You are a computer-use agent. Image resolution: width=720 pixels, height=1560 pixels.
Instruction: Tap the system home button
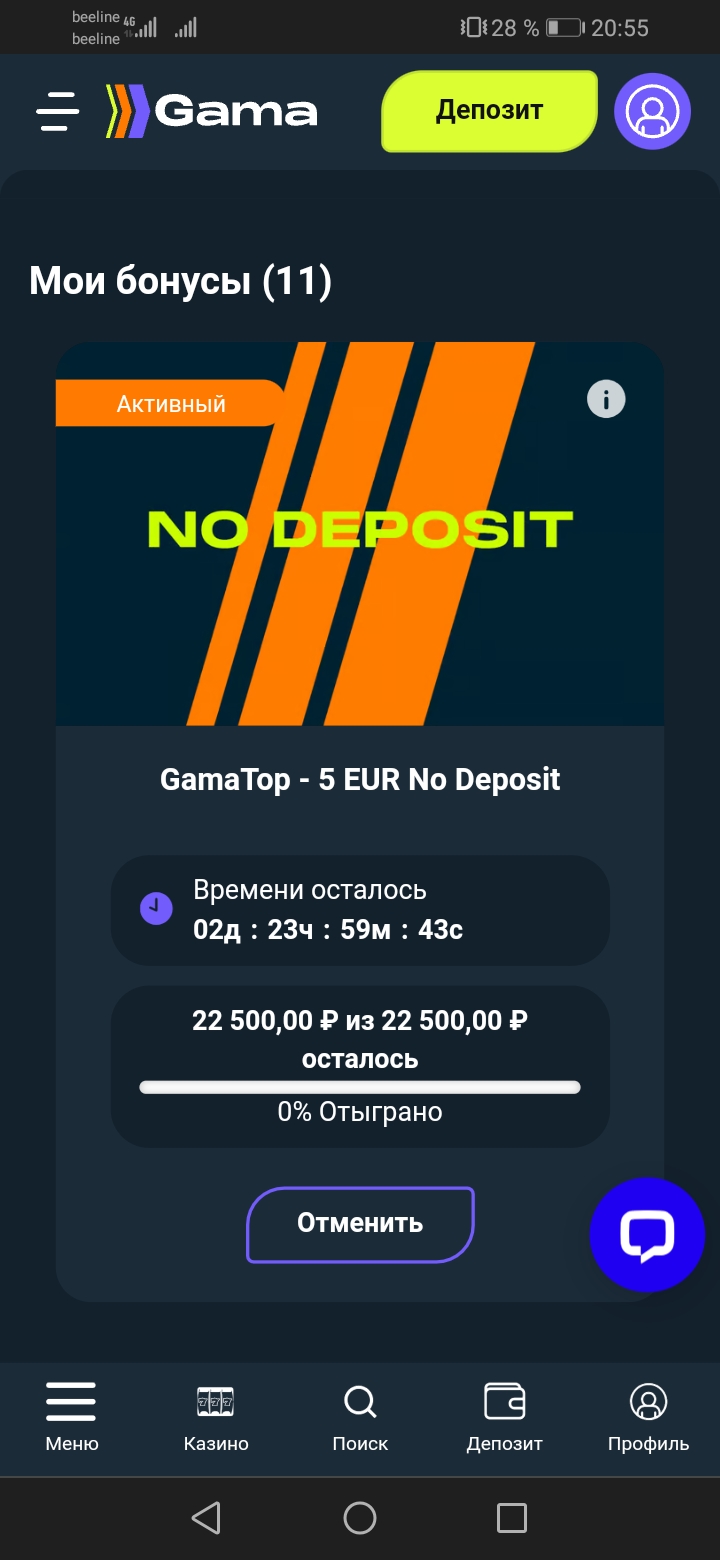point(360,1518)
